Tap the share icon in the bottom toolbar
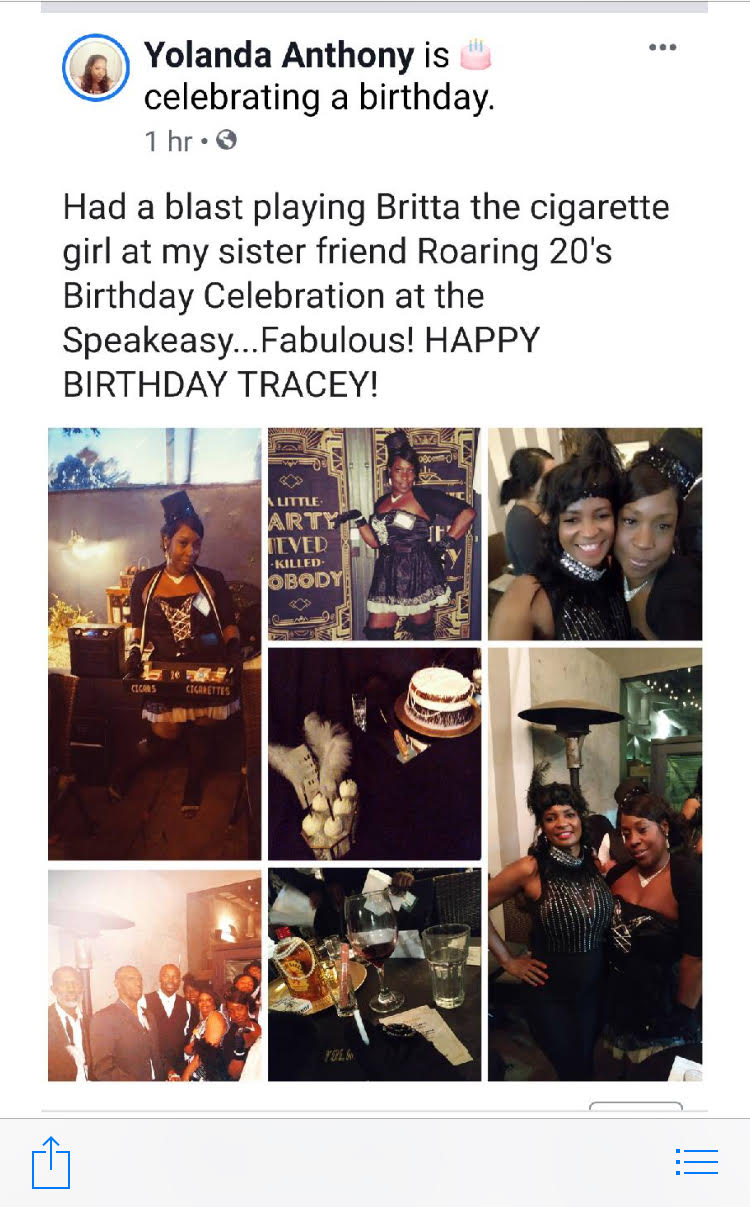This screenshot has height=1207, width=750. tap(50, 1163)
